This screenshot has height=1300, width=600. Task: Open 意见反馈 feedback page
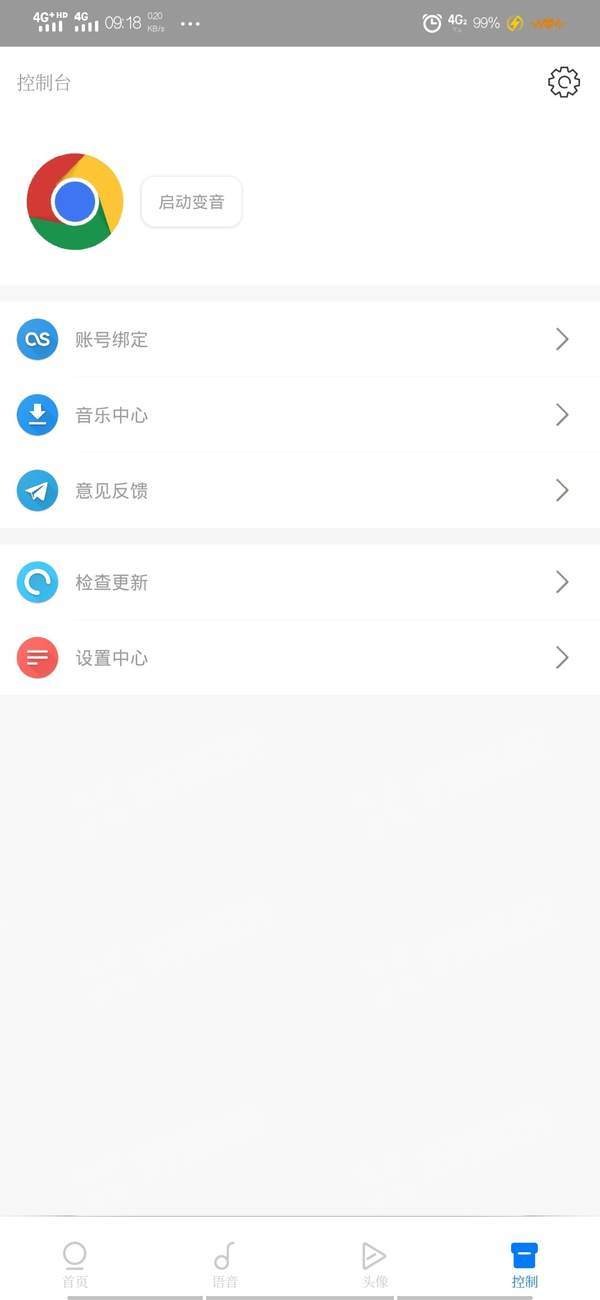(x=300, y=491)
